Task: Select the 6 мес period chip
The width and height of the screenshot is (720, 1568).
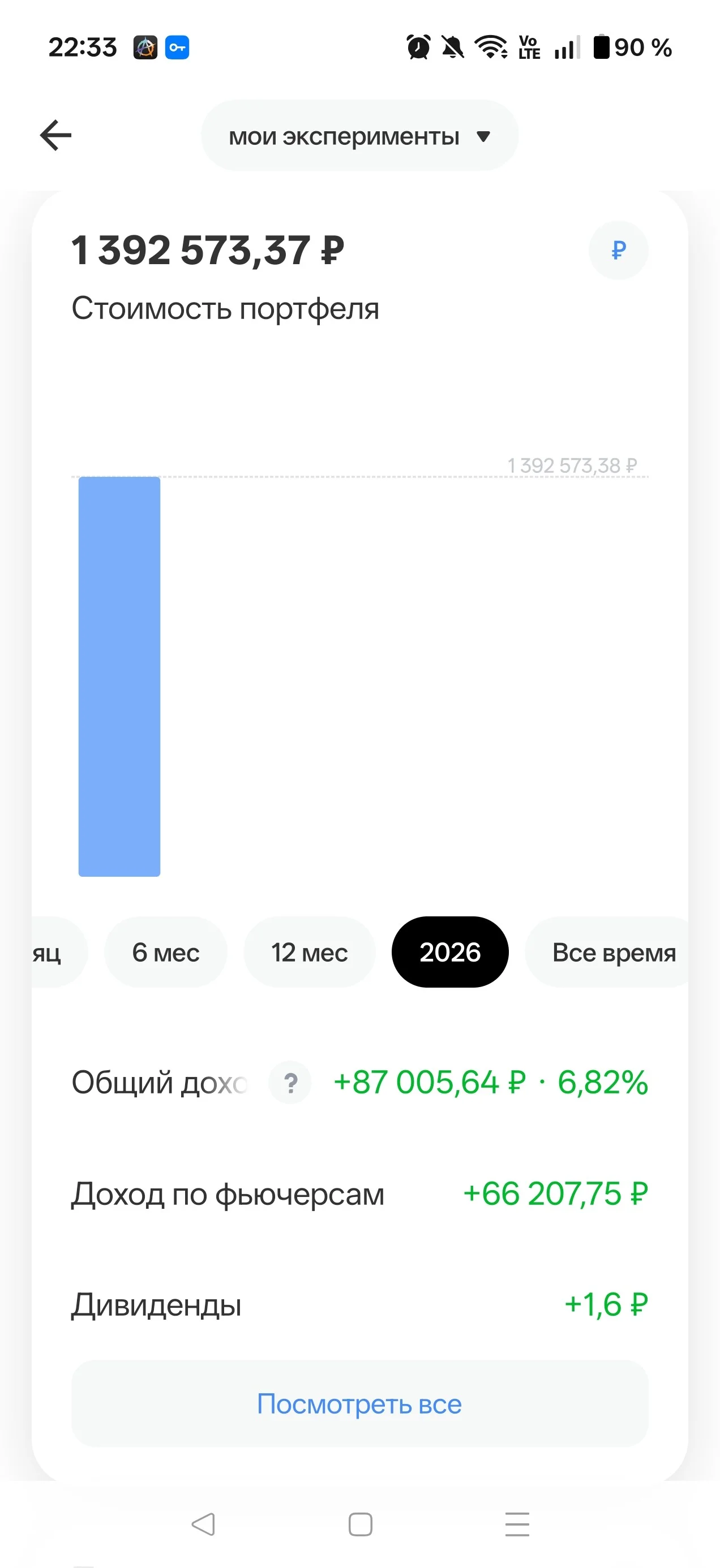Action: tap(166, 952)
